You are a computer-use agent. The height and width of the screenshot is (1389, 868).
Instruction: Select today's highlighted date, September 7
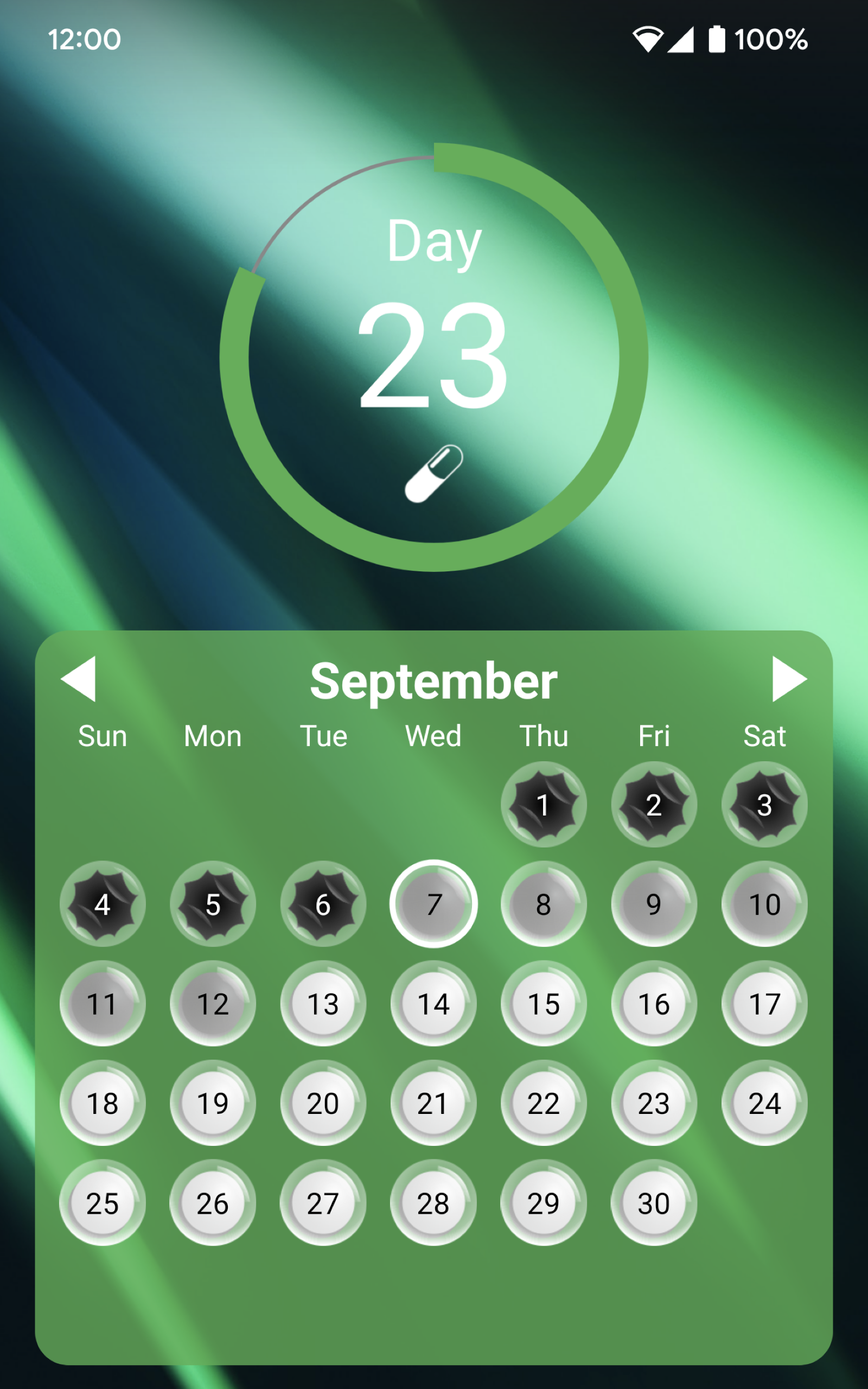[433, 903]
